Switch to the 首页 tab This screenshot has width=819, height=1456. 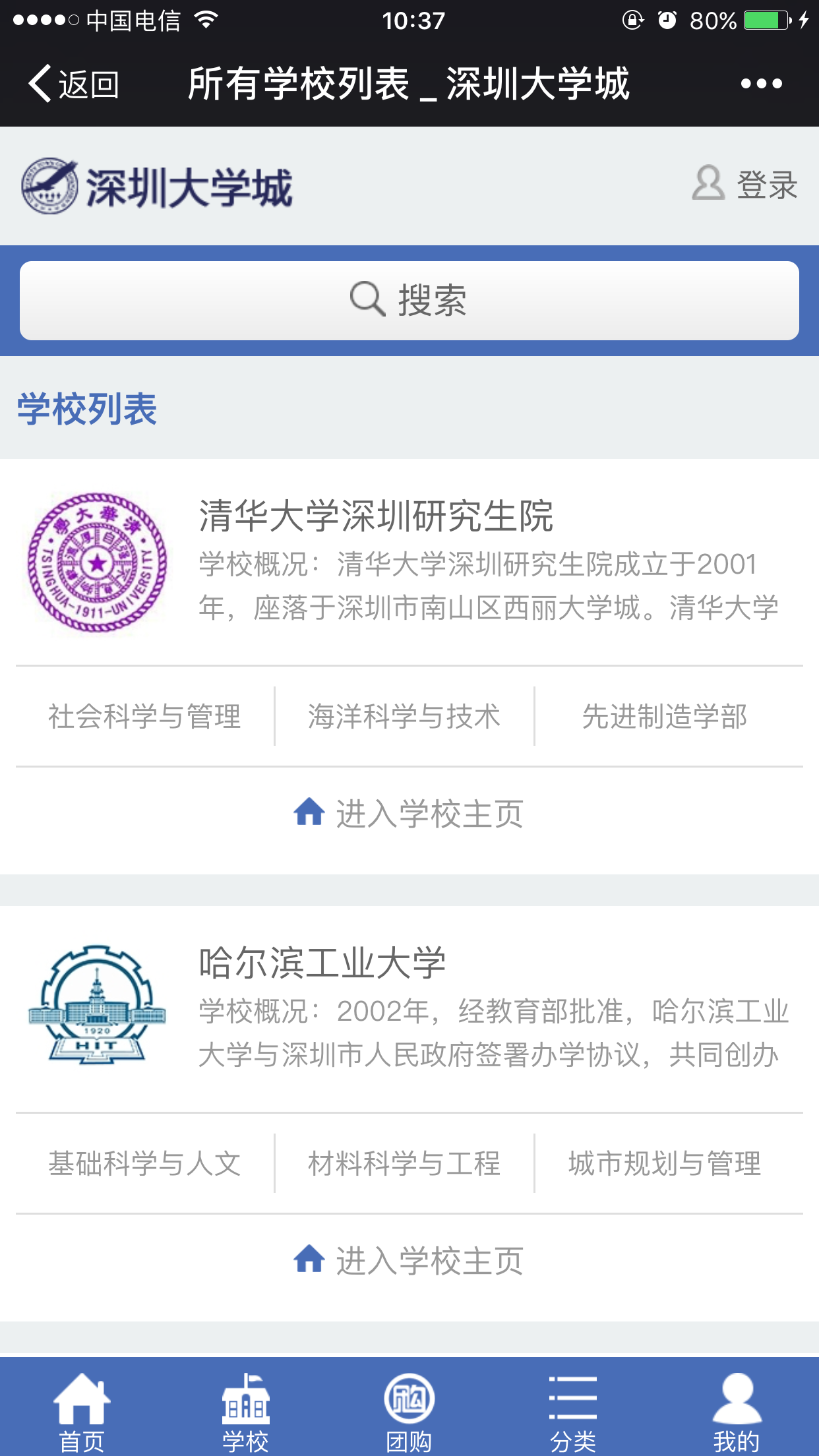[82, 1411]
